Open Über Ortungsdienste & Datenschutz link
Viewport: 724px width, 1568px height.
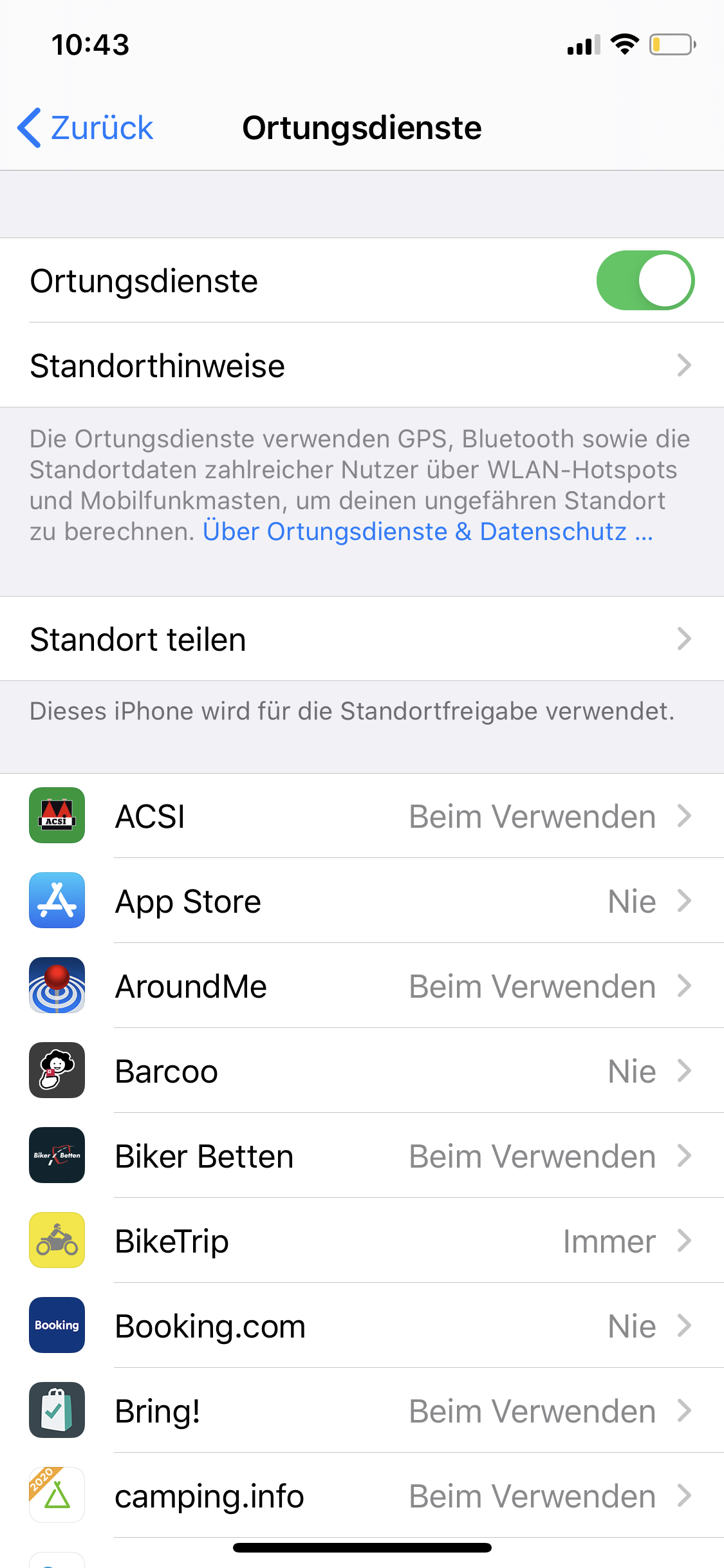coord(427,532)
